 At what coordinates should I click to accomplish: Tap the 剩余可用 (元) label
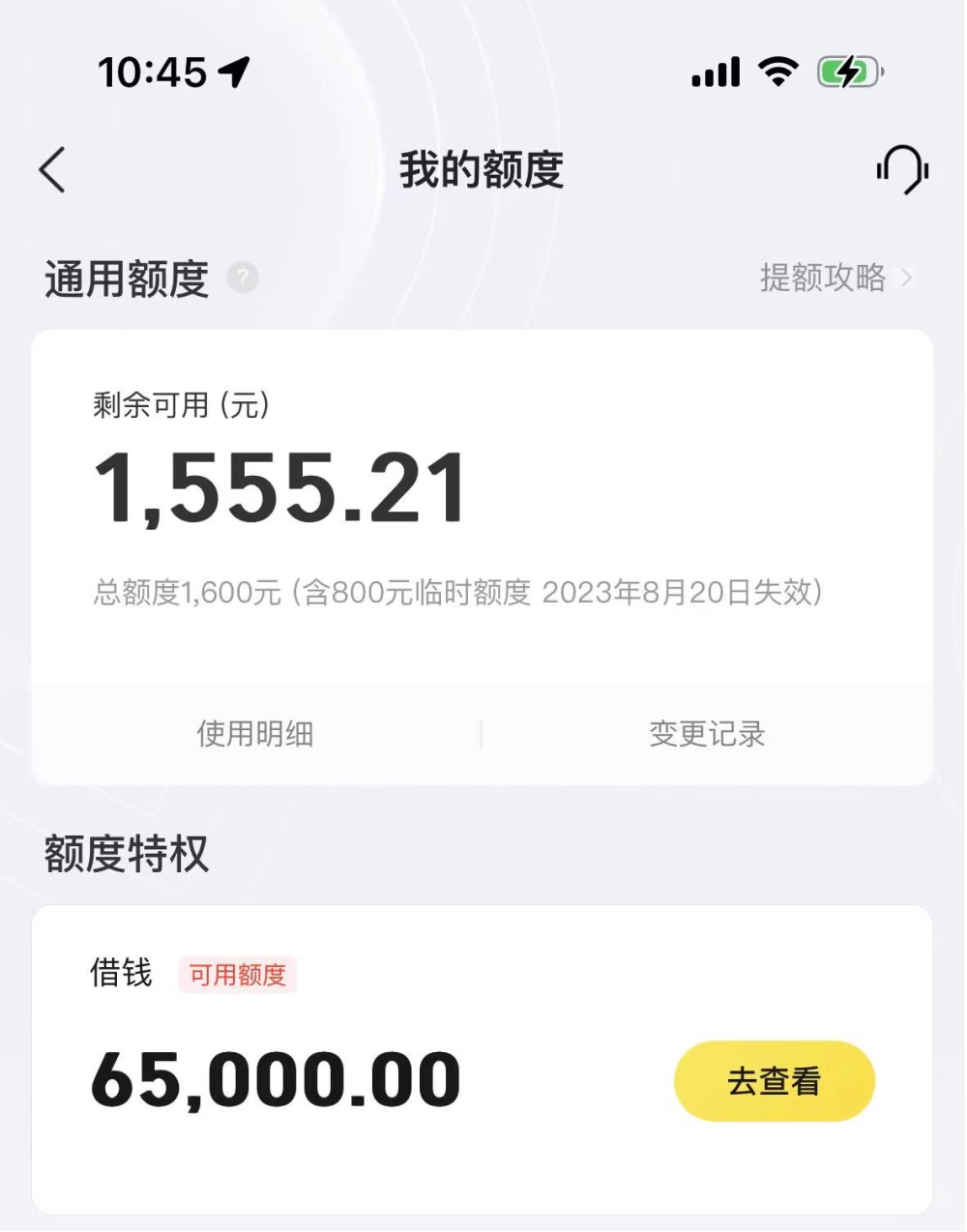(180, 406)
